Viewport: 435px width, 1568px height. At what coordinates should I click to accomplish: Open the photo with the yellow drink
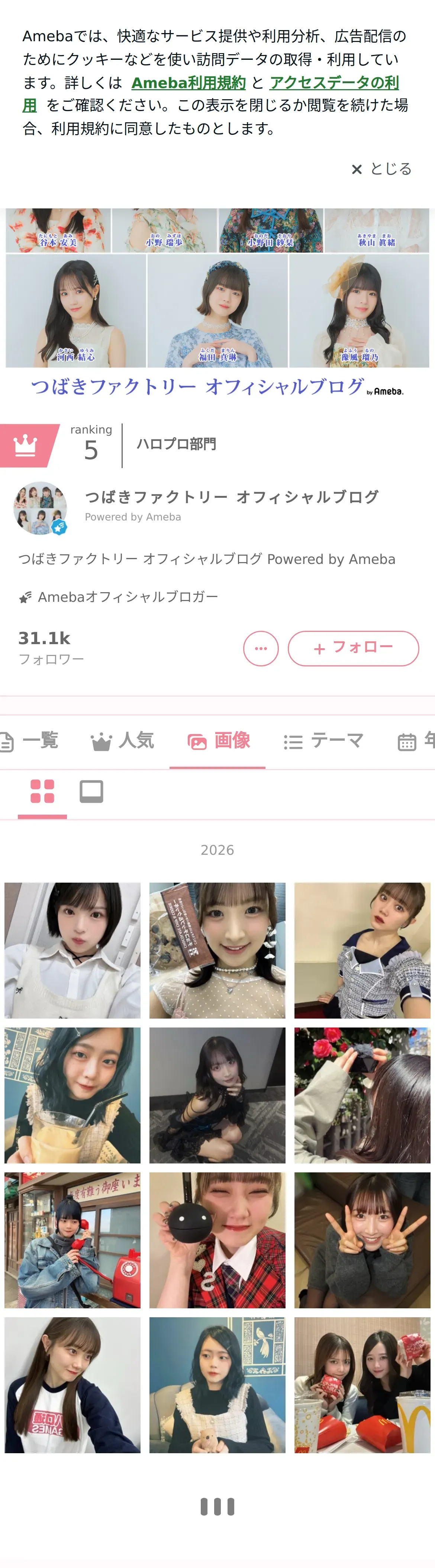click(72, 1095)
